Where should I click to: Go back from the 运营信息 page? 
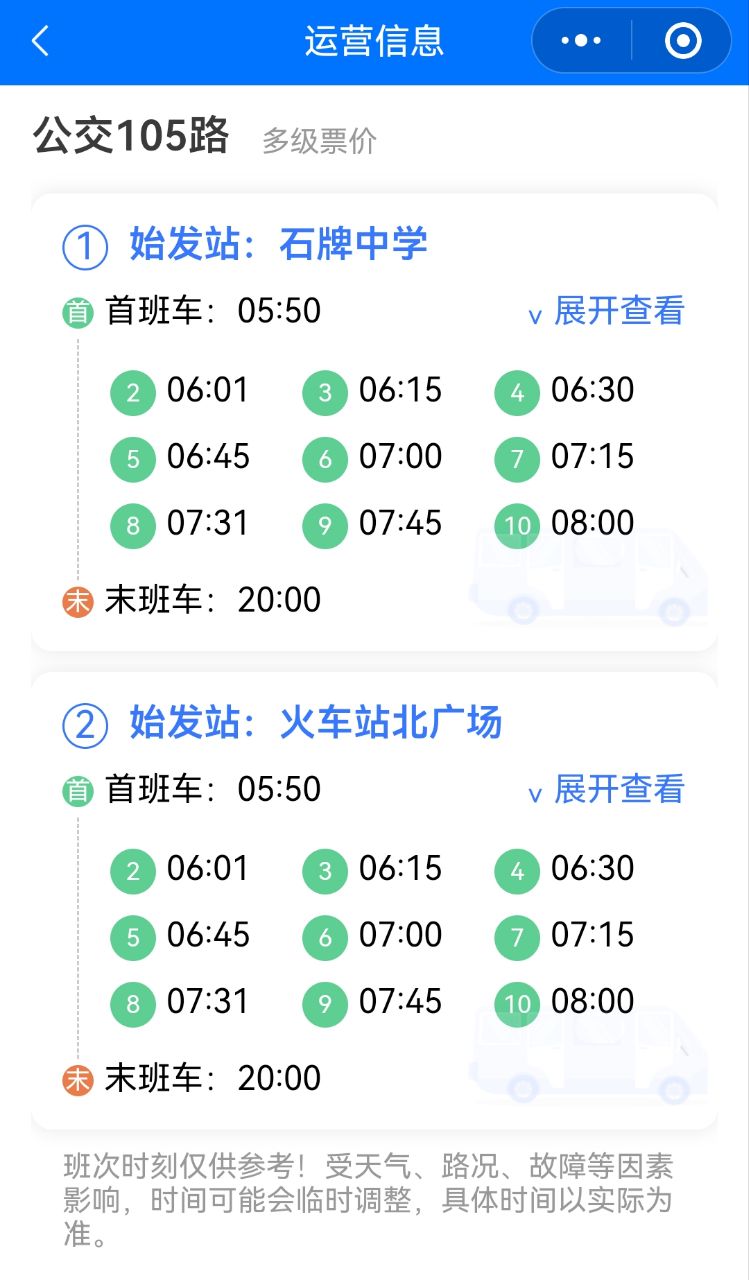click(40, 41)
